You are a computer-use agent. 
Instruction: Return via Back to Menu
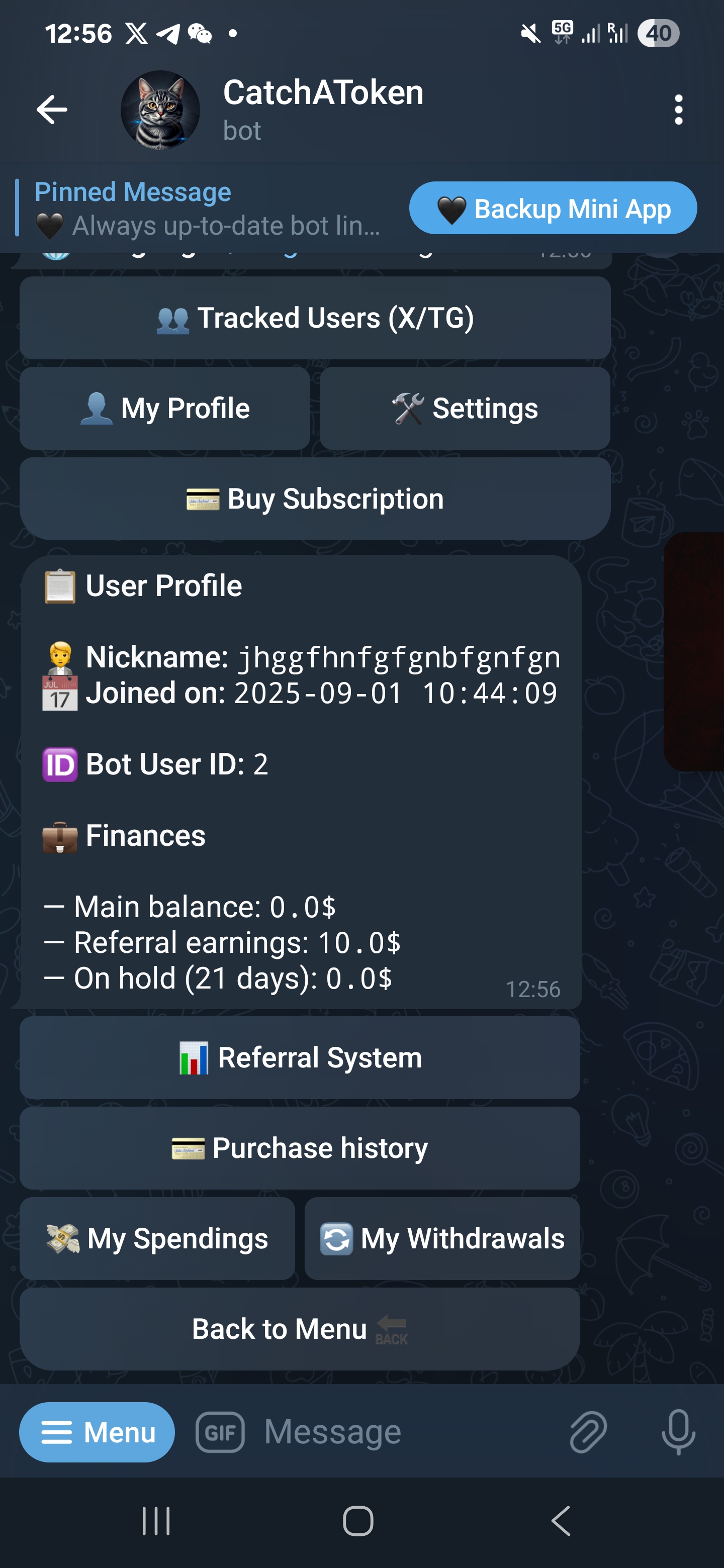pos(300,1329)
